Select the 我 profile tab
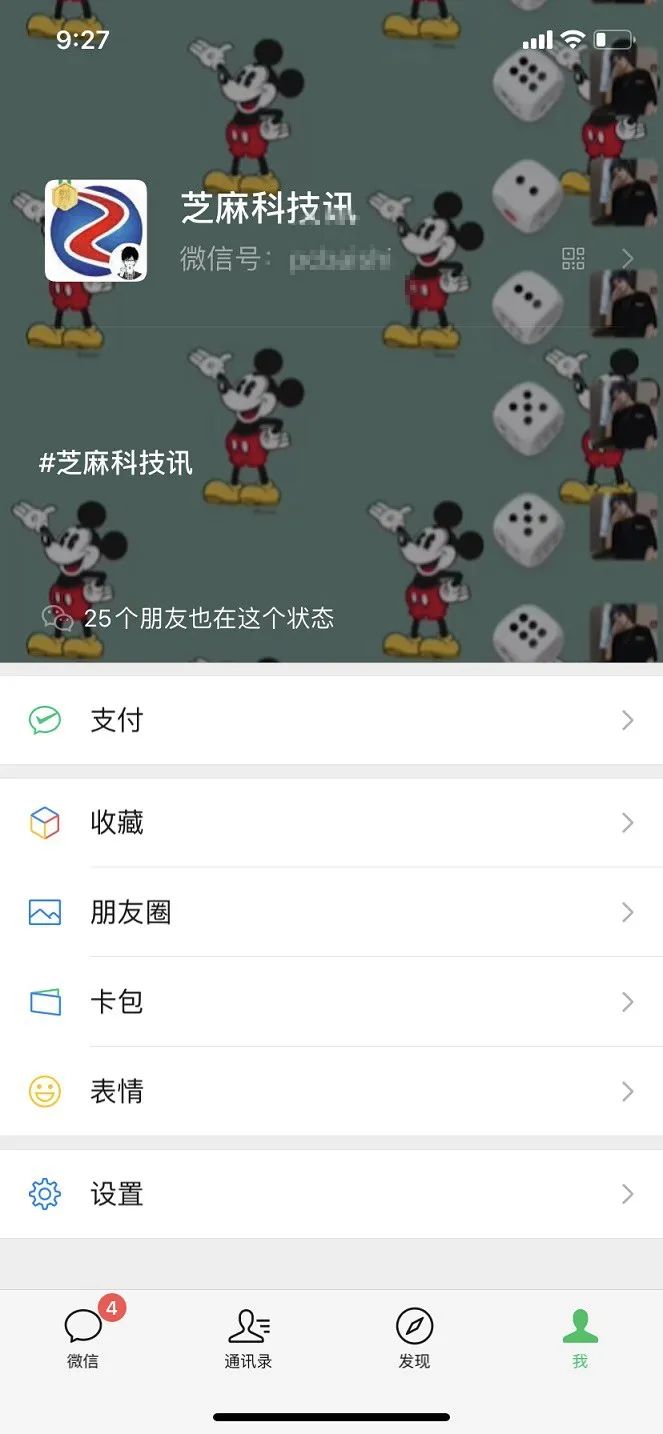This screenshot has width=663, height=1434. pyautogui.click(x=580, y=1338)
